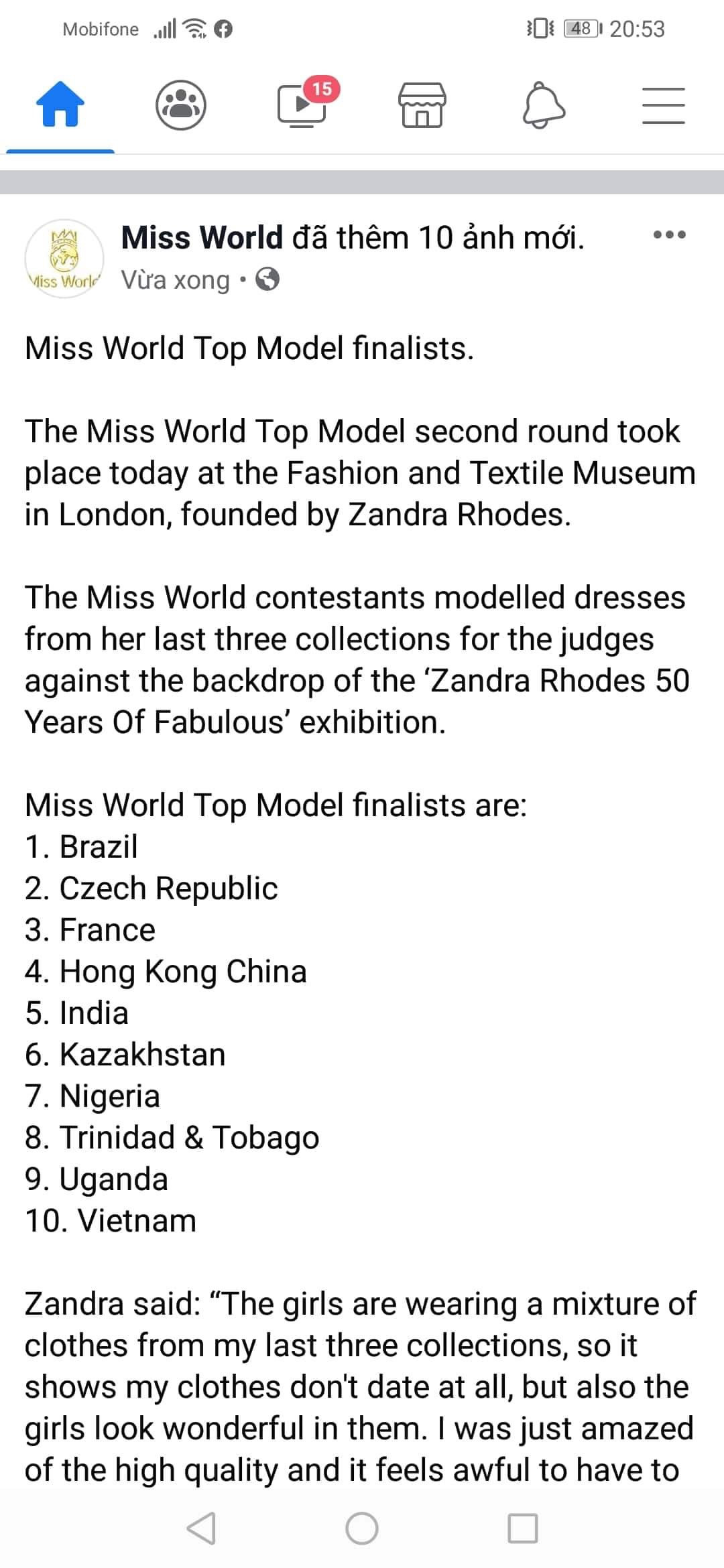Open the post's three-dot options menu
Screen dimensions: 724x1568
coord(669,235)
